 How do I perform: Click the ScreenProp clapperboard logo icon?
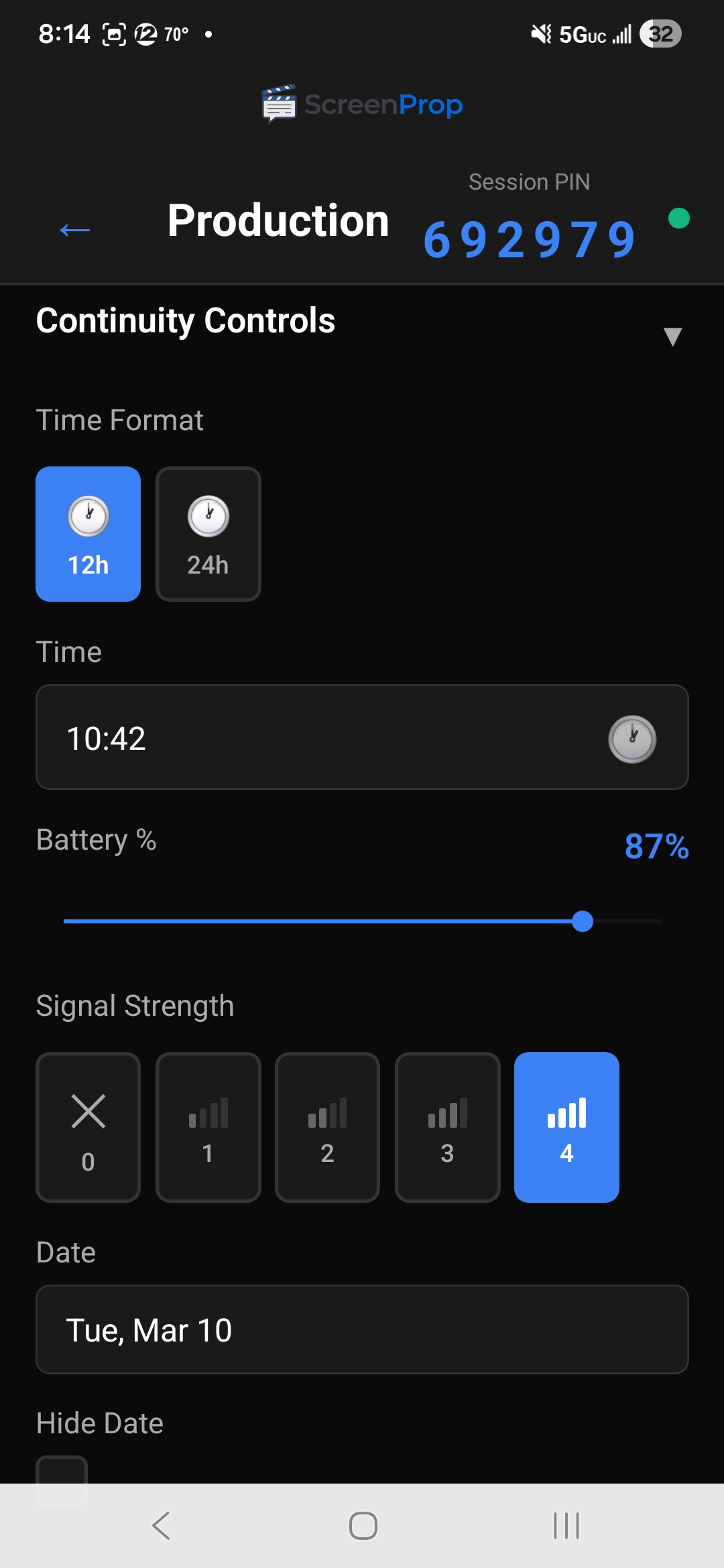278,104
